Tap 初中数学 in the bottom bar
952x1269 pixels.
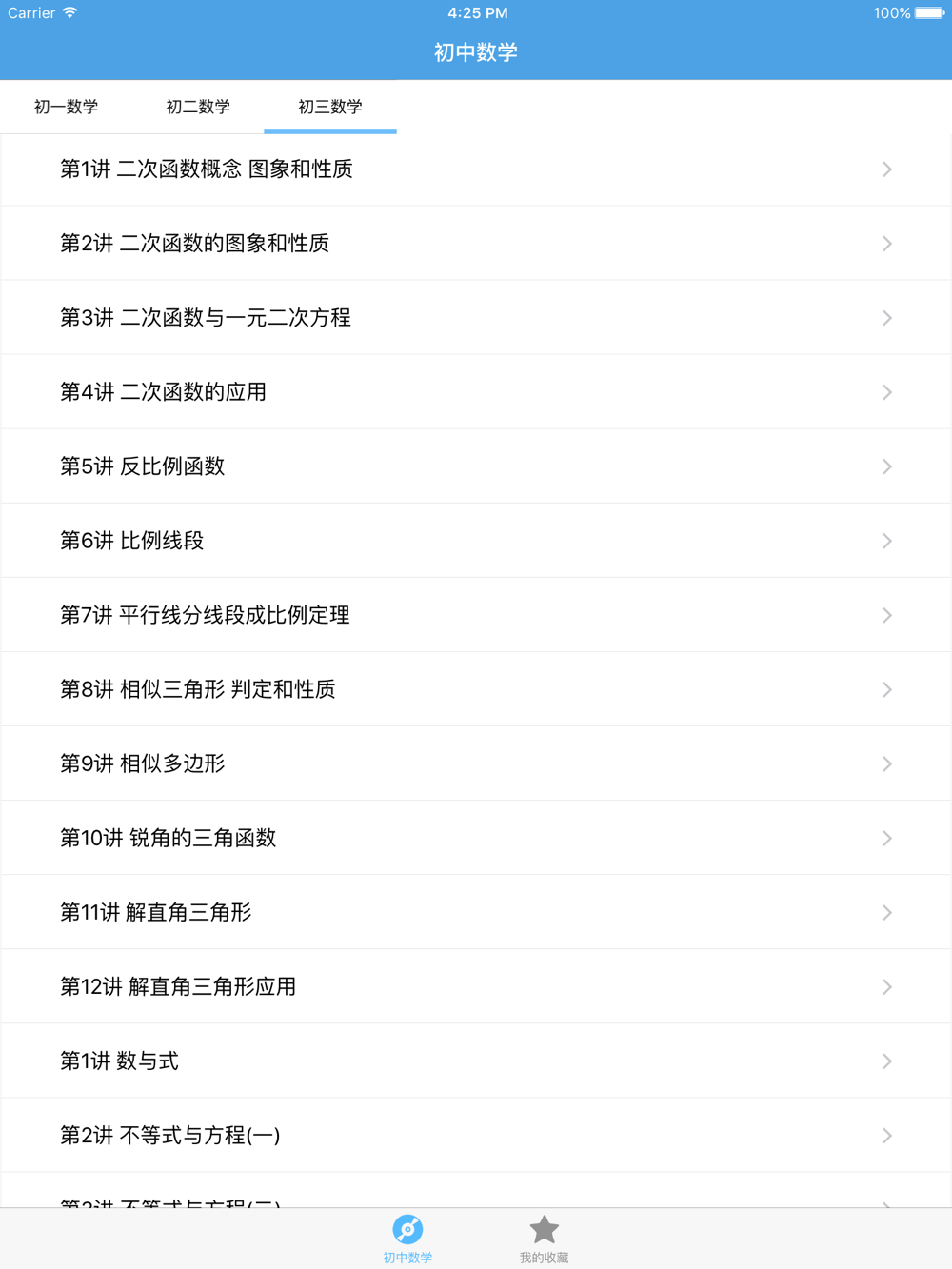coord(407,1239)
